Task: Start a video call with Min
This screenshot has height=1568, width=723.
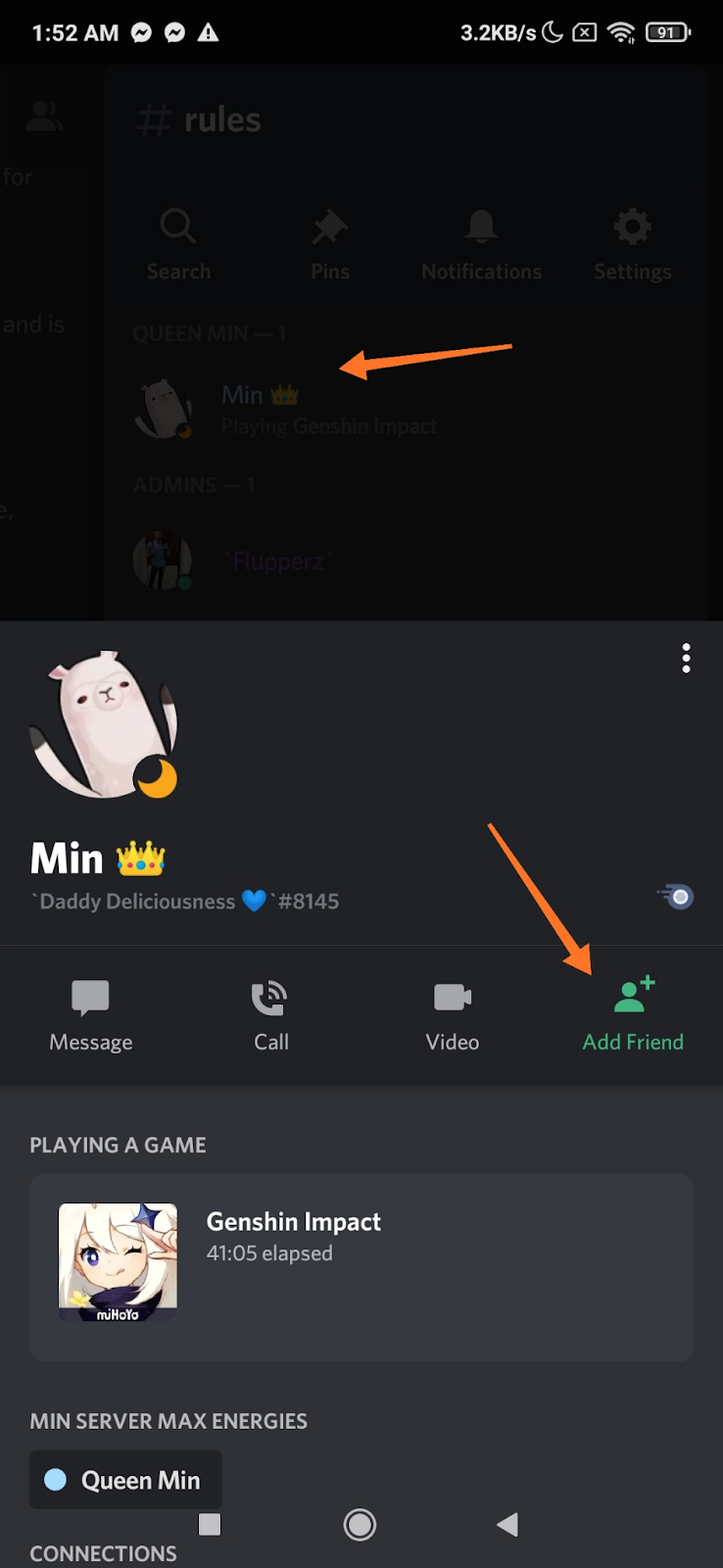Action: [x=453, y=1015]
